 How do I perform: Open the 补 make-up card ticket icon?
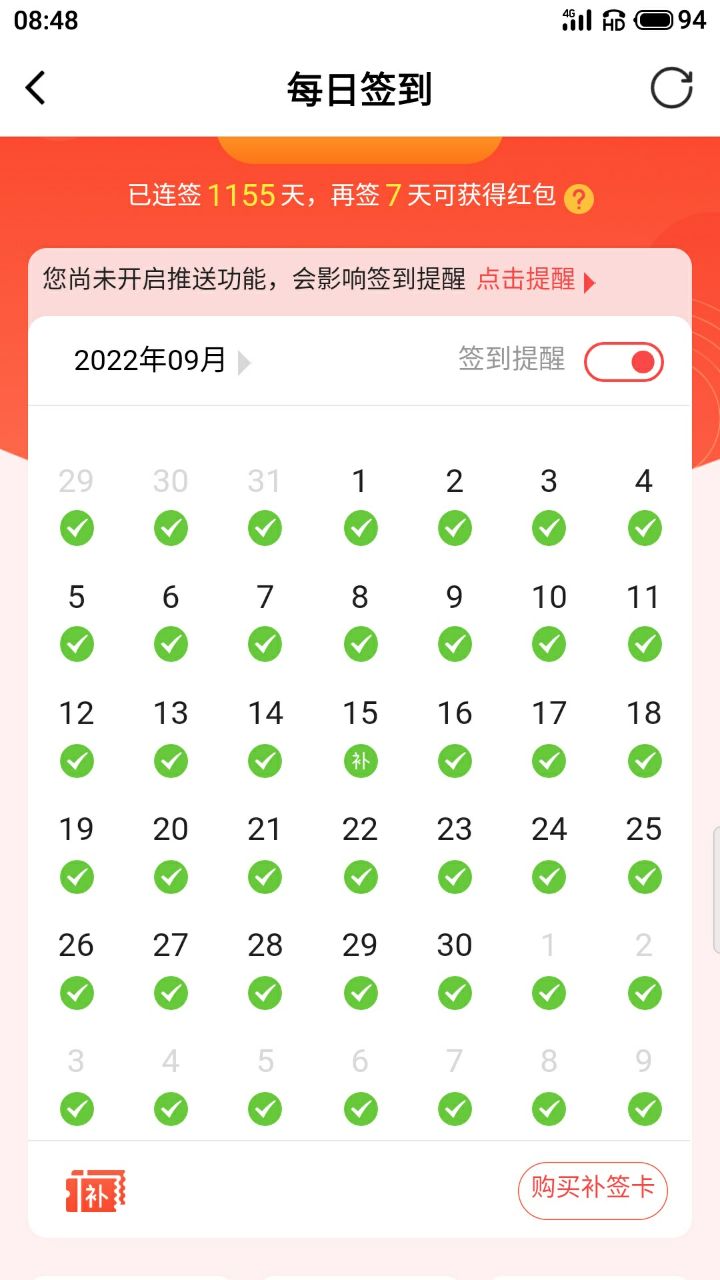(96, 1191)
